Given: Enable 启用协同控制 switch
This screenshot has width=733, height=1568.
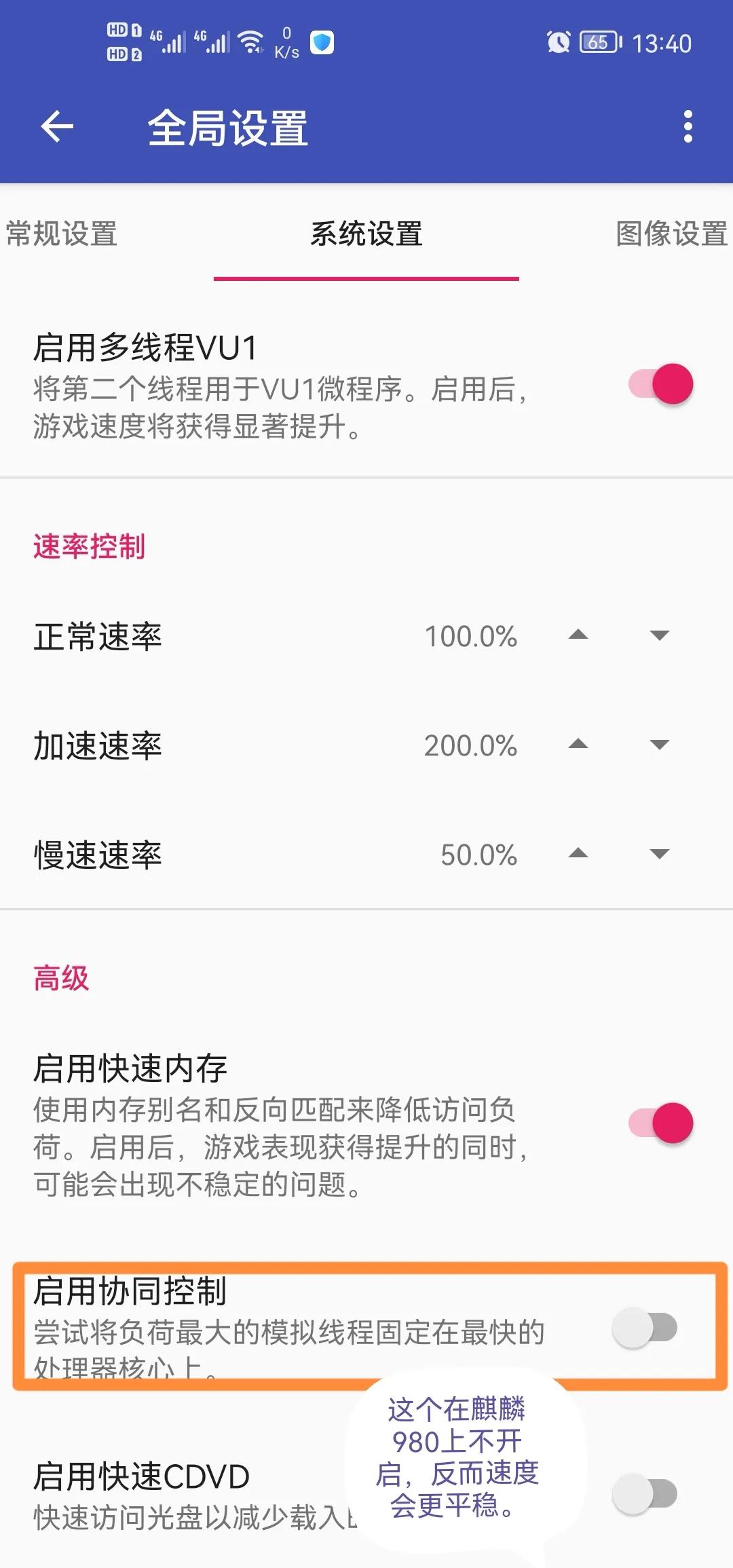Looking at the screenshot, I should (x=645, y=1328).
